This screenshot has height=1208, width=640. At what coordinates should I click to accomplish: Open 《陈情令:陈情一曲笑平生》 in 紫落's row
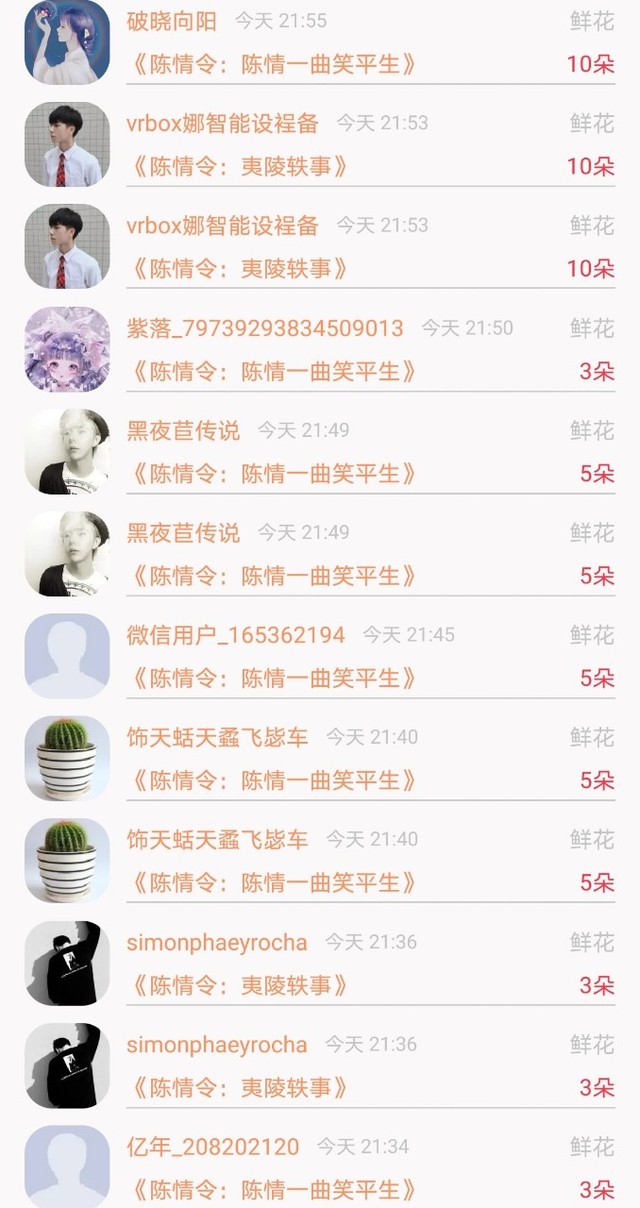272,372
